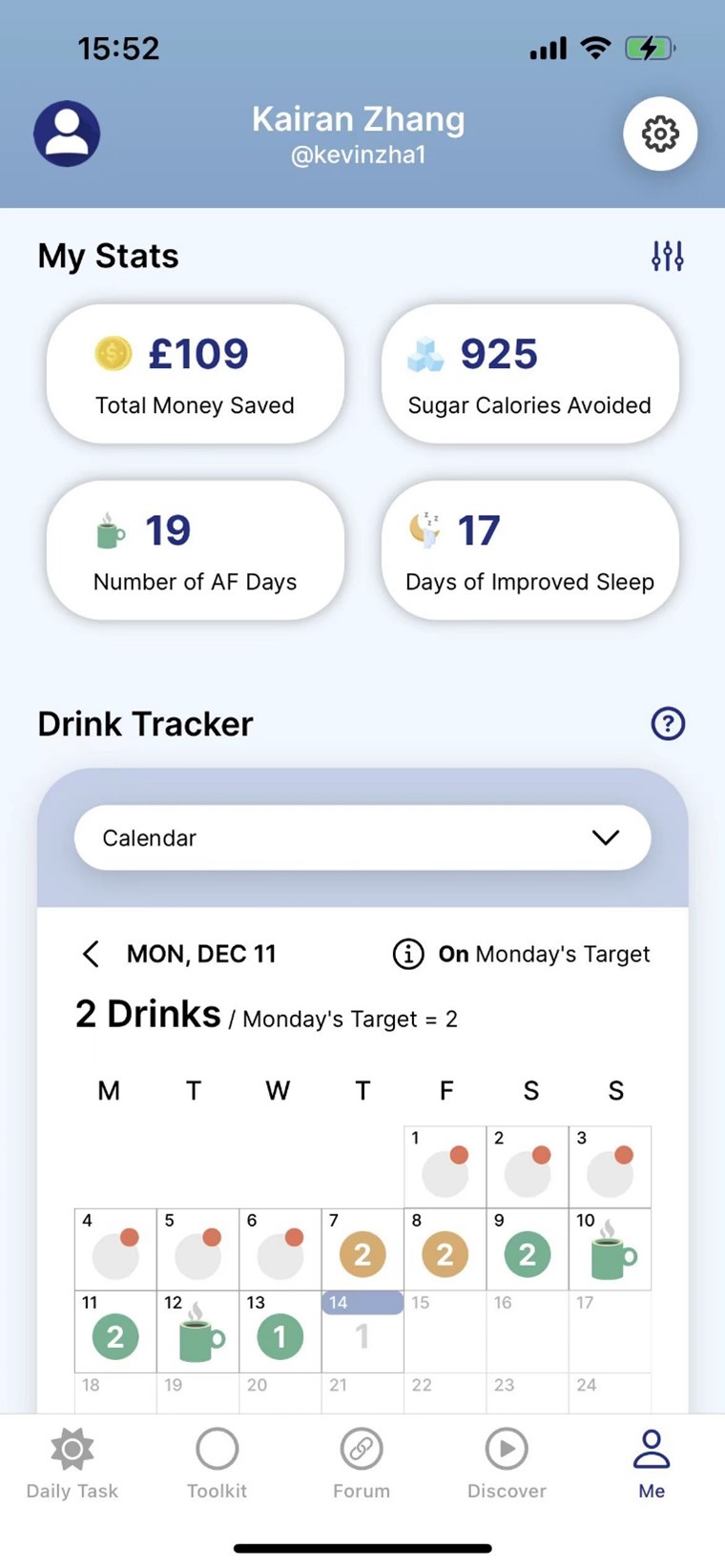725x1568 pixels.
Task: Select December 11 on calendar
Action: (x=115, y=1332)
